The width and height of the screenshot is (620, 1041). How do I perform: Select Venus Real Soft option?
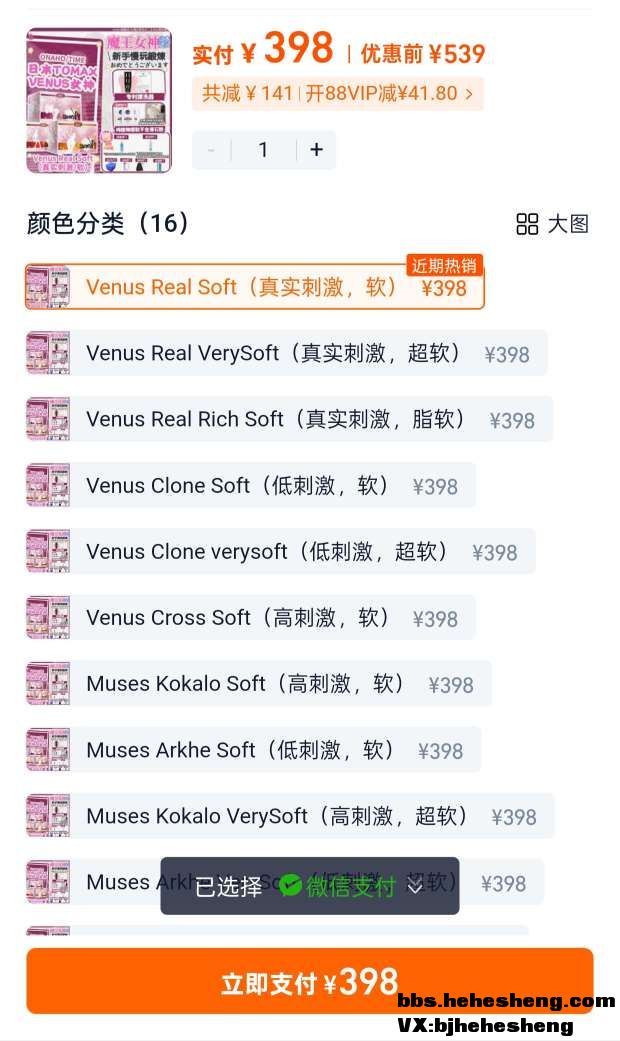click(x=254, y=287)
